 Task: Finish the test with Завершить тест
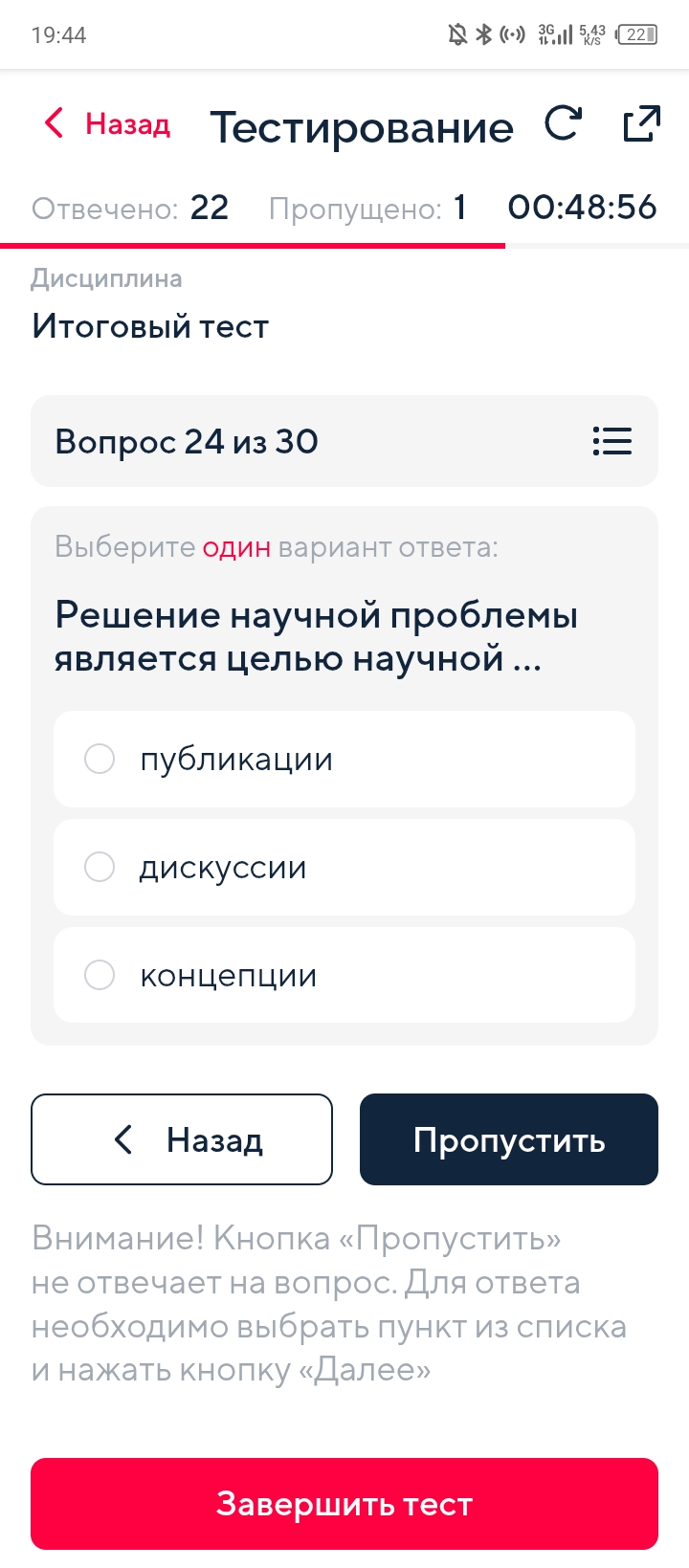coord(344,1504)
